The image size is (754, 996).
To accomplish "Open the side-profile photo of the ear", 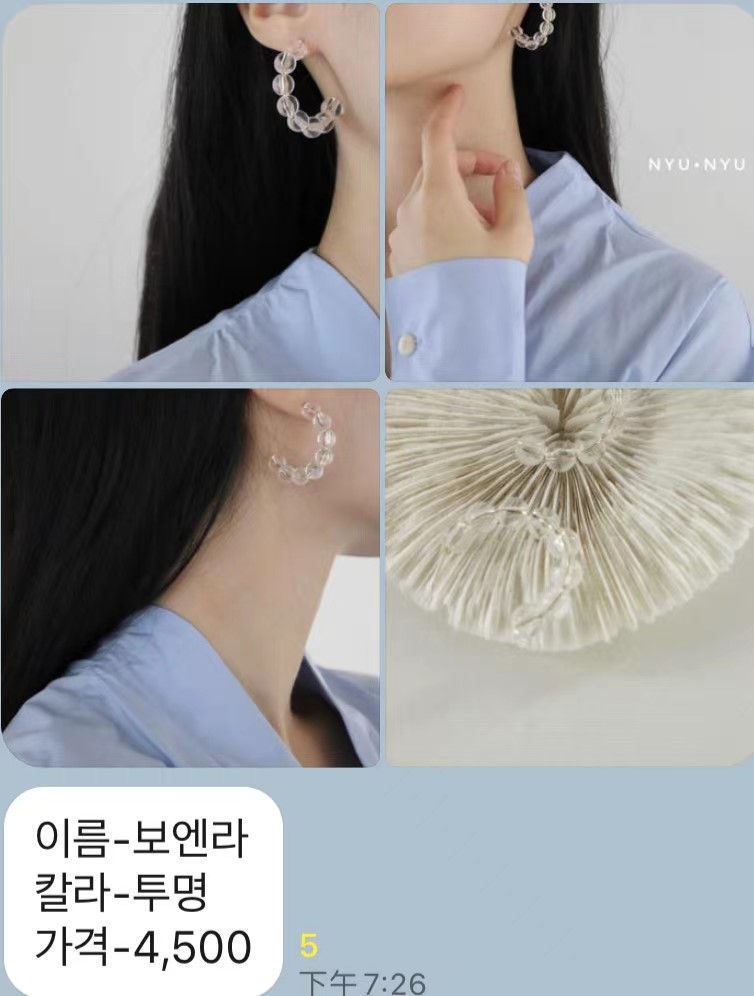I will (191, 577).
